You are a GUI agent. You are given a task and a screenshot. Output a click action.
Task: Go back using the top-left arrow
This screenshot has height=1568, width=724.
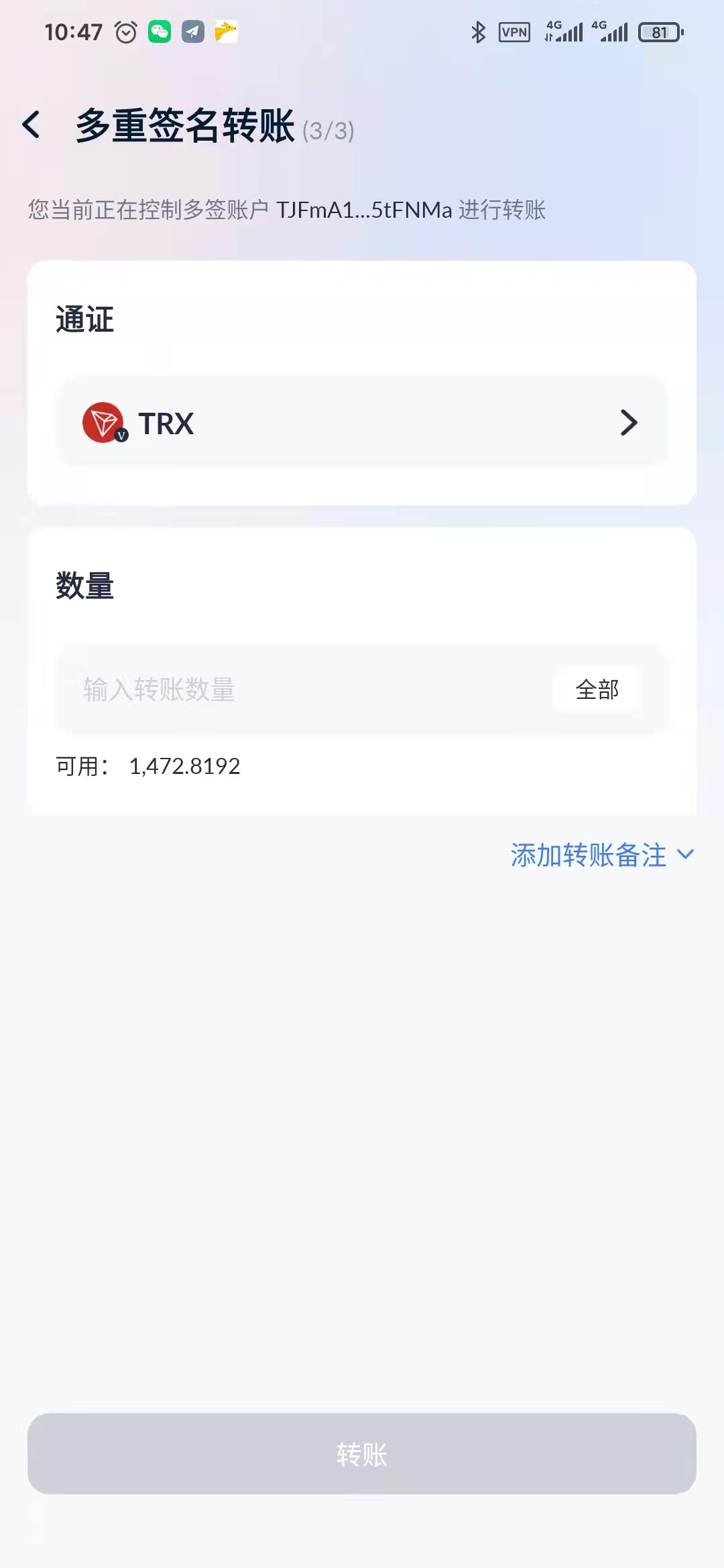[32, 125]
